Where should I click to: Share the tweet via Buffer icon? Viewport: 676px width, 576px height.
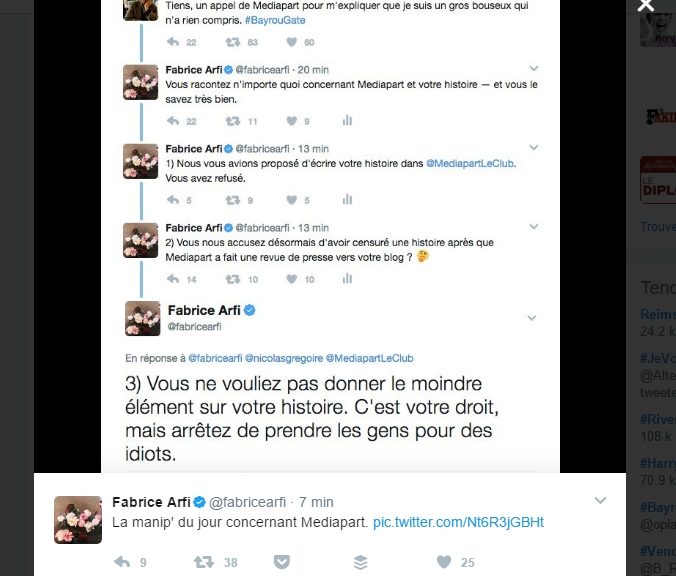(x=361, y=563)
